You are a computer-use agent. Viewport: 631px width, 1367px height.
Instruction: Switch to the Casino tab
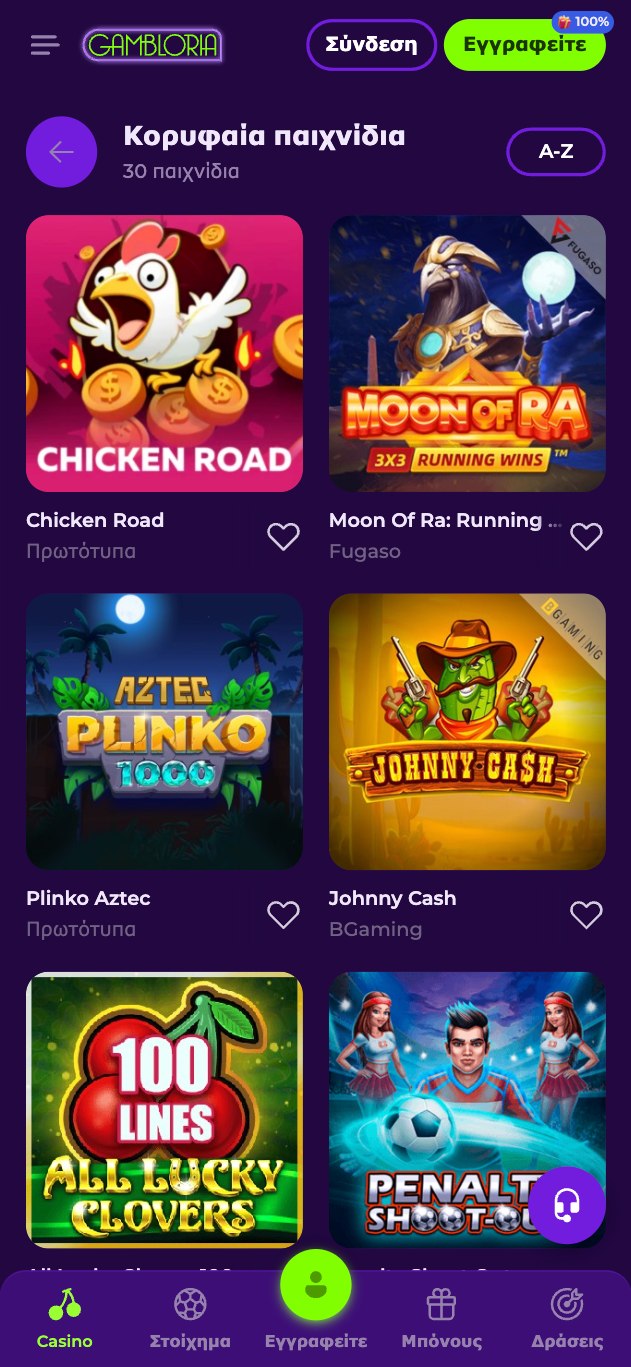(x=65, y=1320)
